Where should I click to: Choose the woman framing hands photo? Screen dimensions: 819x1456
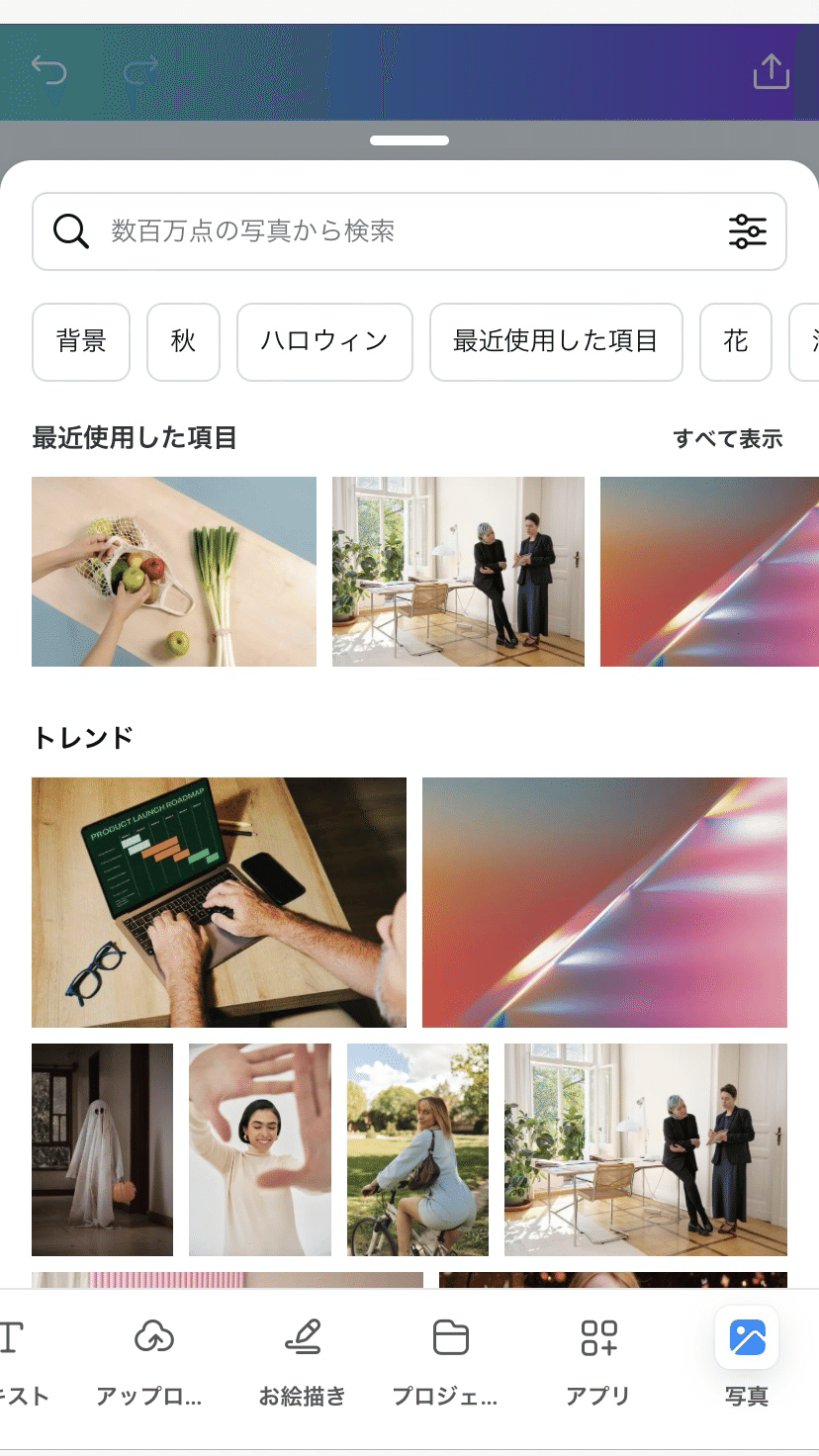260,1149
